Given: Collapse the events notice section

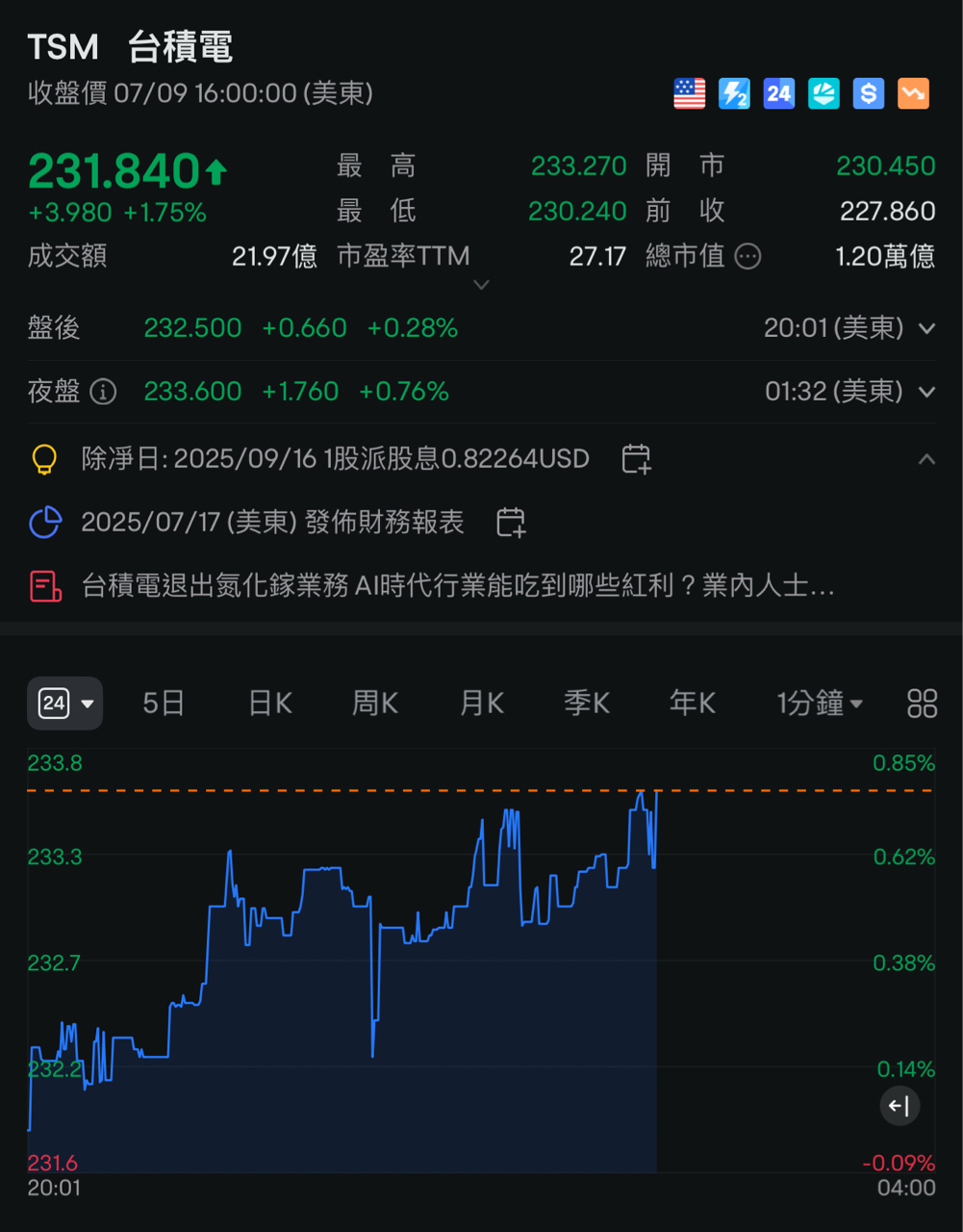Looking at the screenshot, I should click(x=926, y=459).
